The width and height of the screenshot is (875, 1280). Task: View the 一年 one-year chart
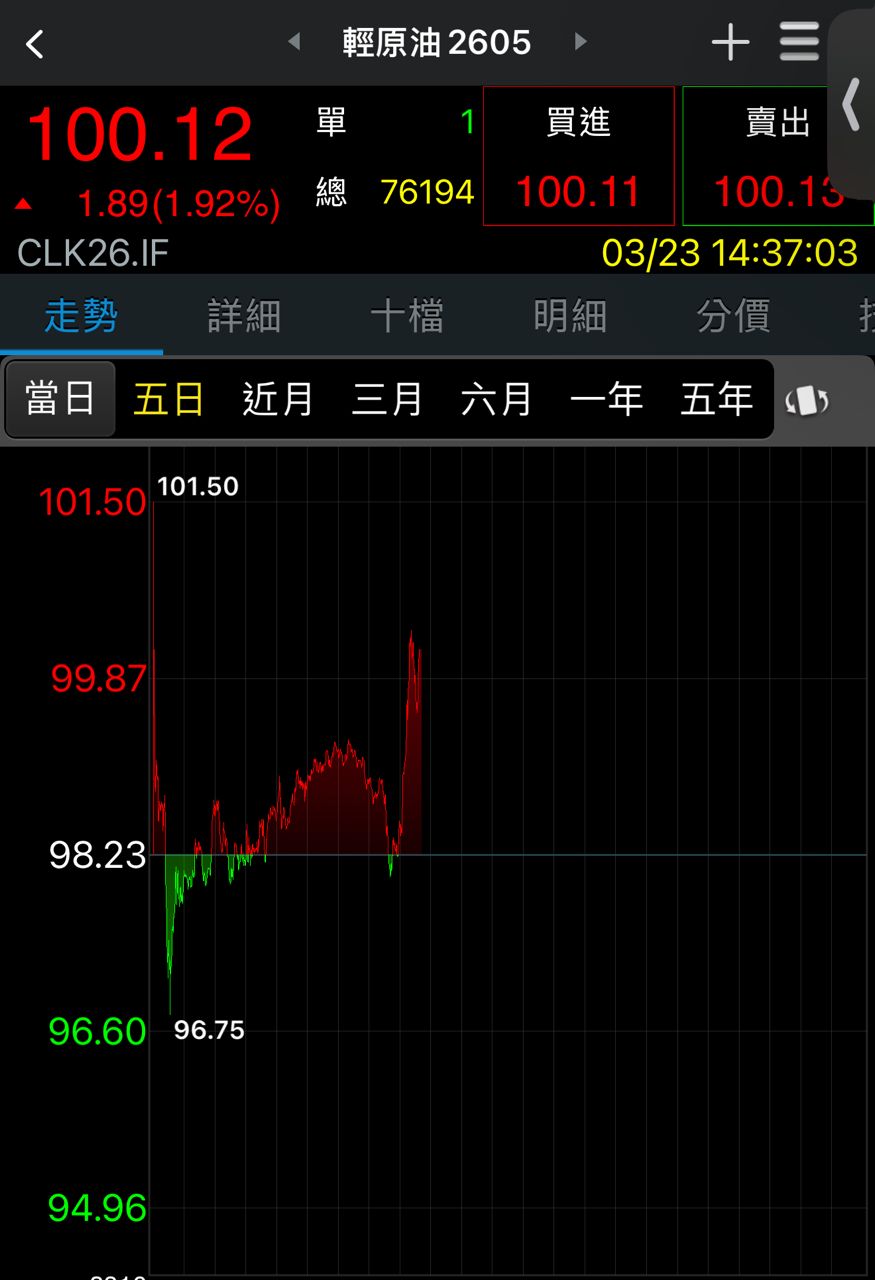click(x=606, y=399)
